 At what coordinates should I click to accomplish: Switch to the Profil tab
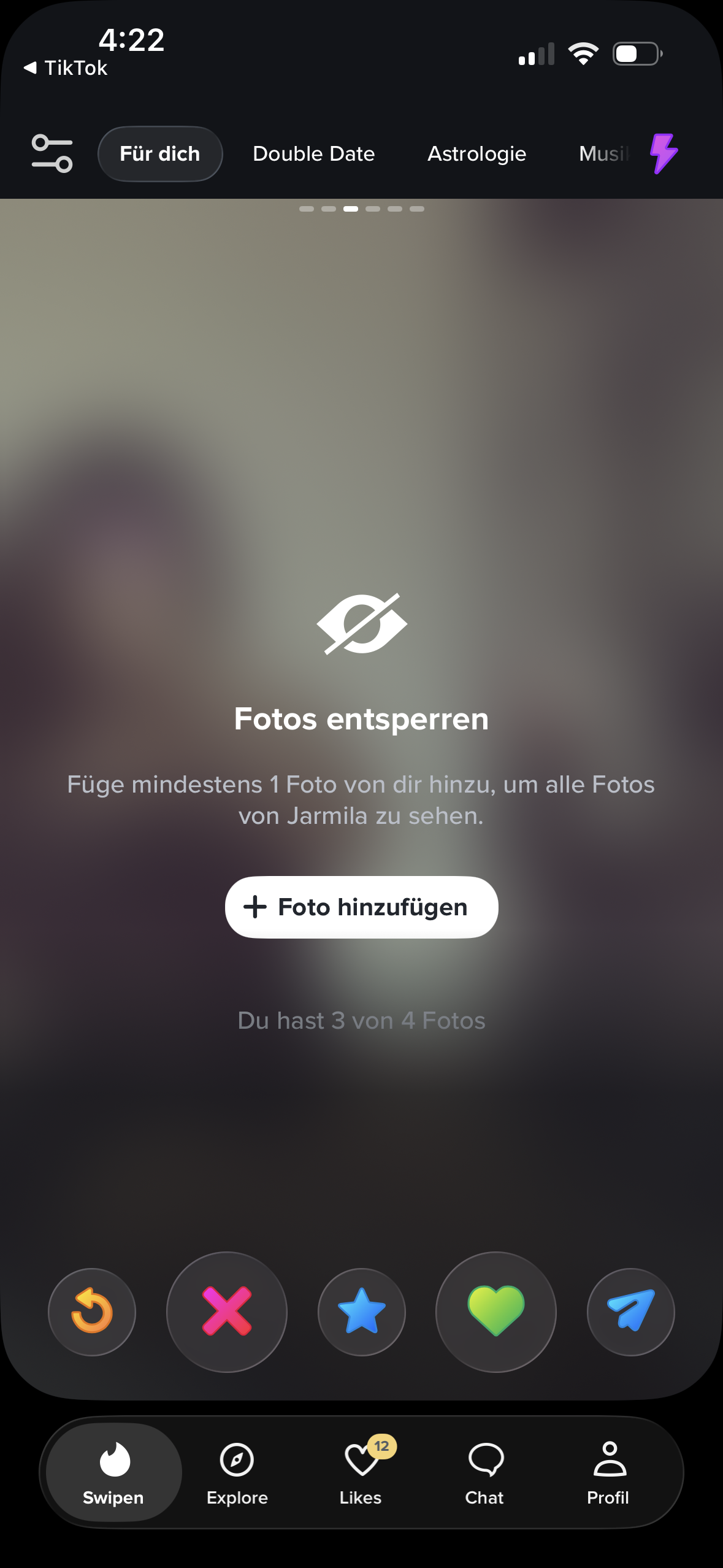tap(608, 1472)
